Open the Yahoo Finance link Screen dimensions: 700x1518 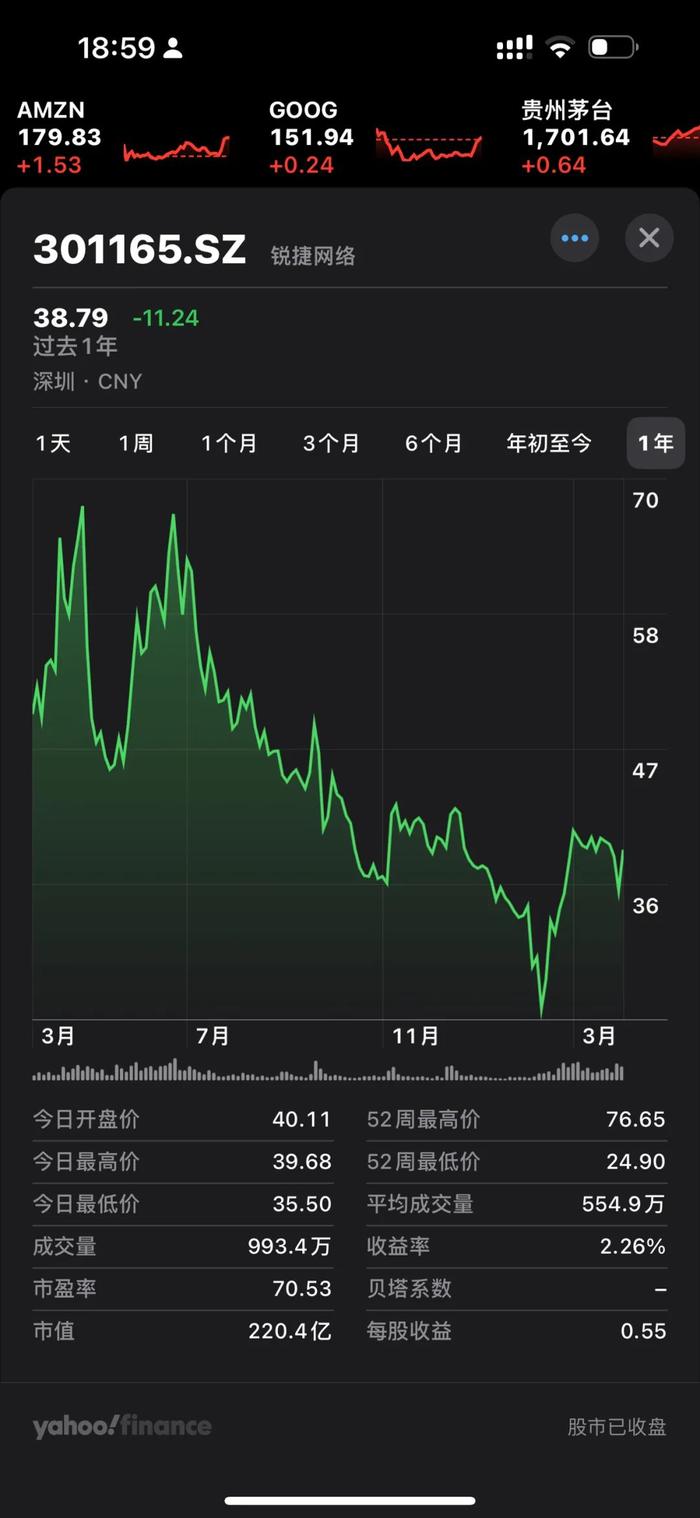tap(122, 1426)
